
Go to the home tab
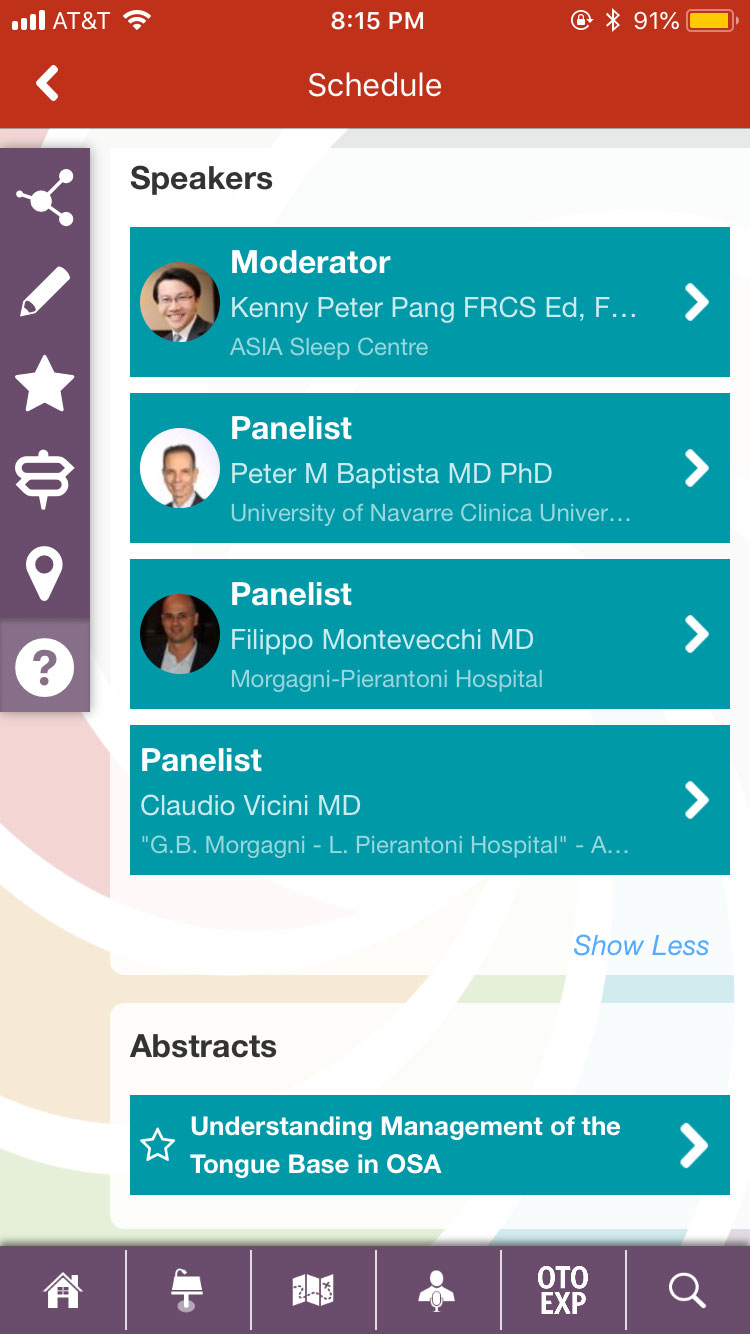(63, 1290)
